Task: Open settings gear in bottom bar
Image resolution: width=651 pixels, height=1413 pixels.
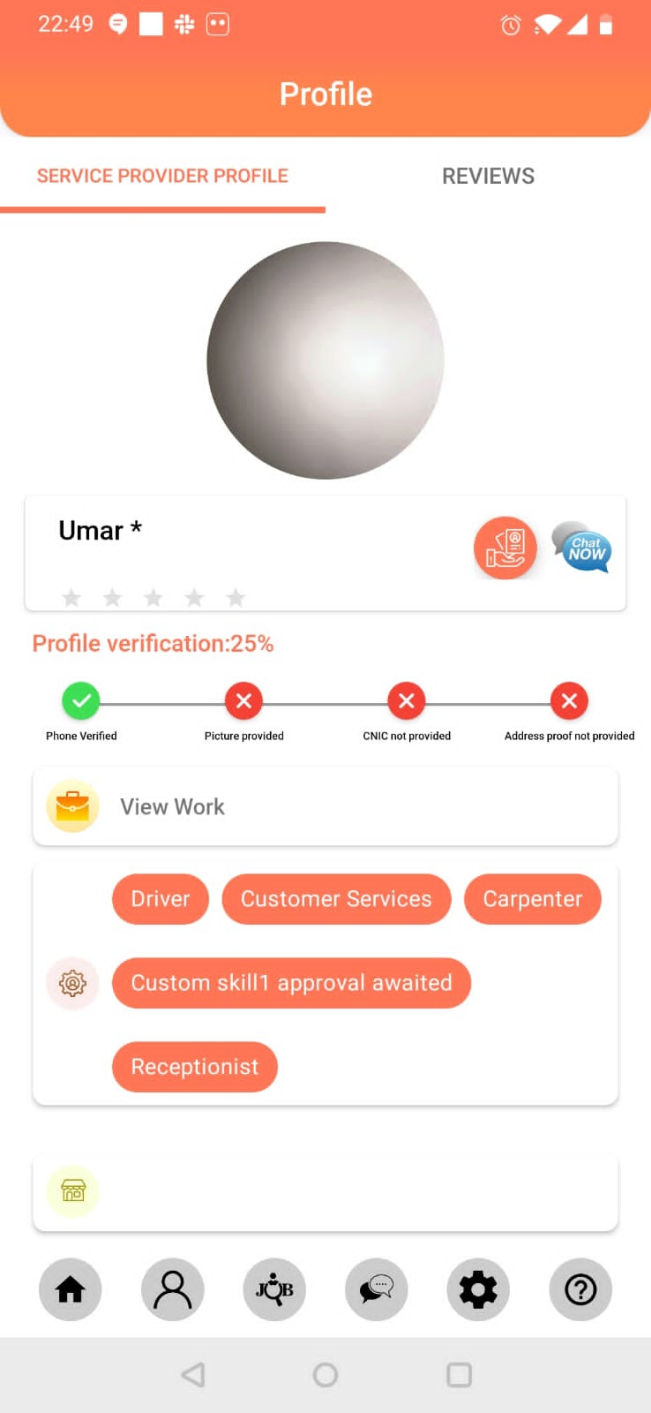Action: [478, 1290]
